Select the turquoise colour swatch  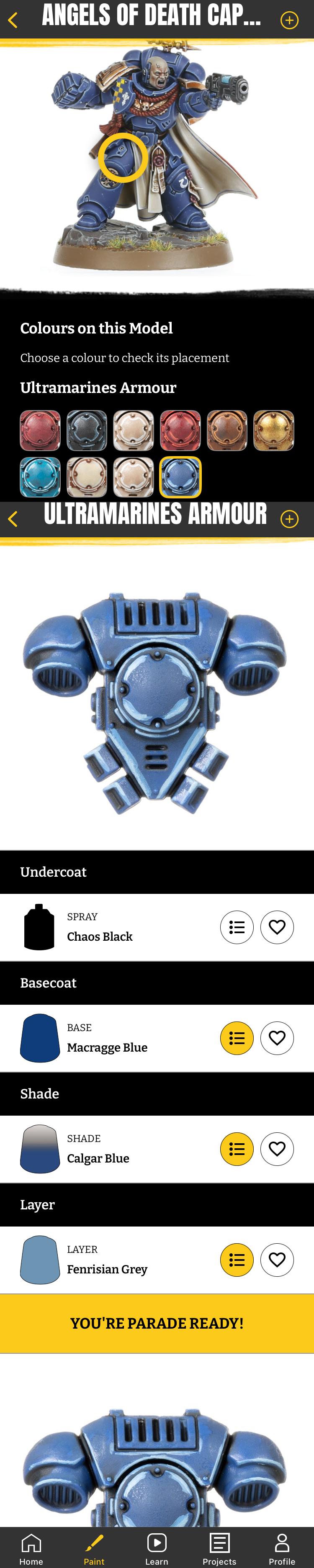(x=40, y=477)
